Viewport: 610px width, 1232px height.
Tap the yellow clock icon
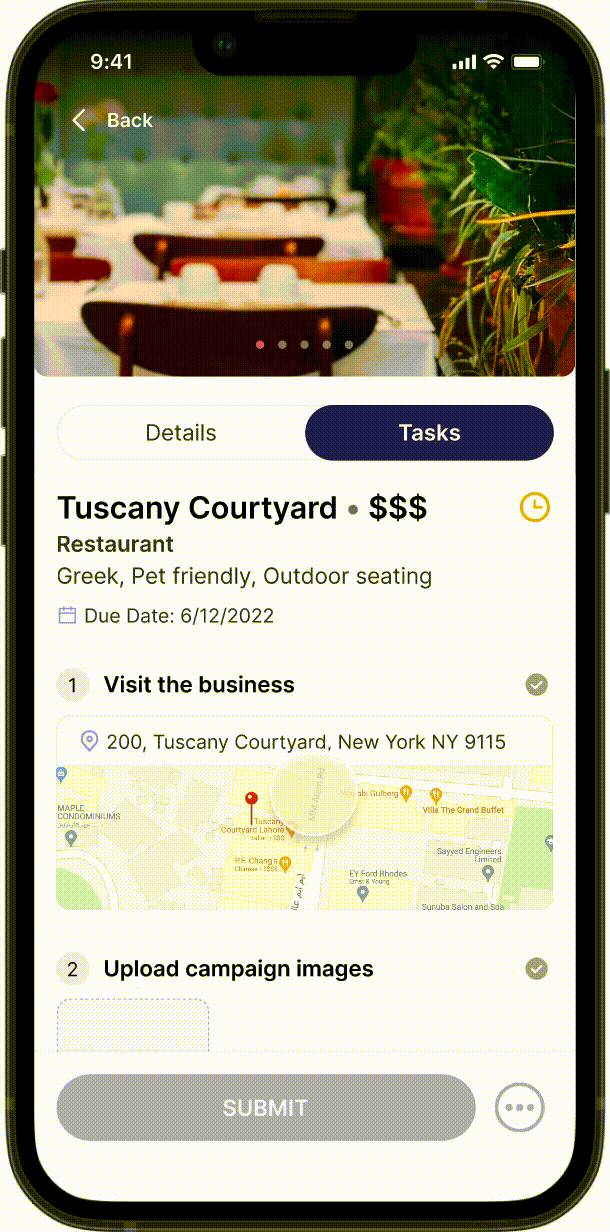pos(535,507)
